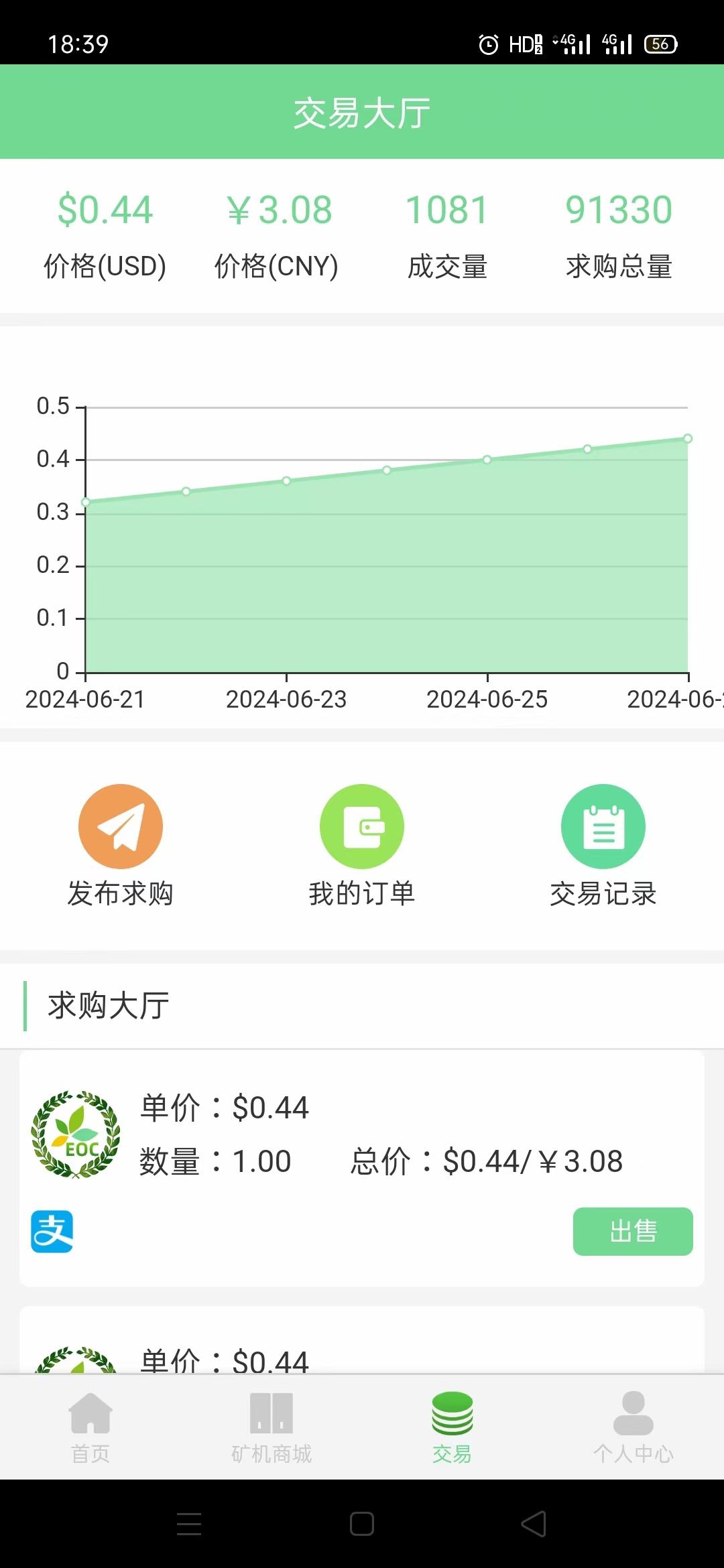The width and height of the screenshot is (724, 1568).
Task: Tap the system back button
Action: click(534, 1524)
